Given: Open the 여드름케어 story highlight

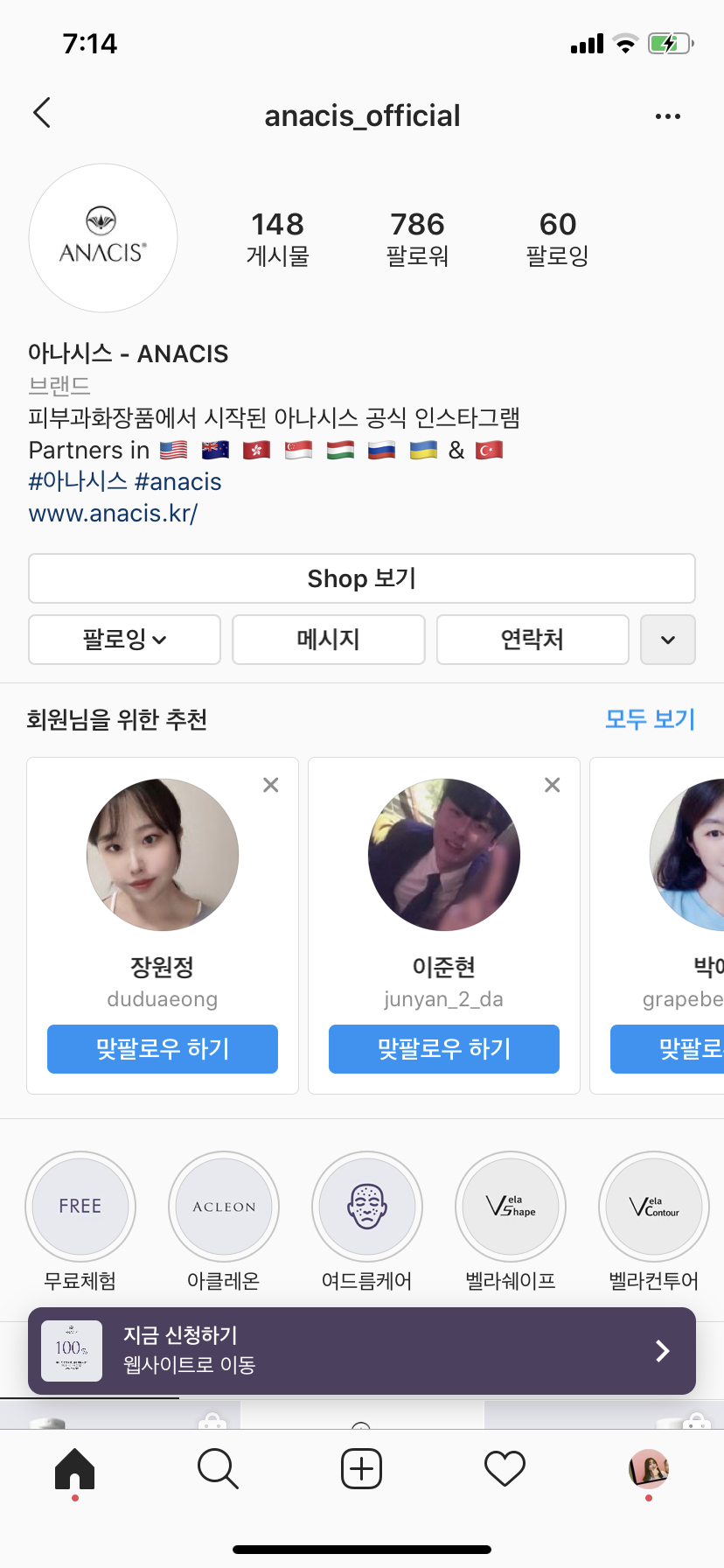Looking at the screenshot, I should [367, 1207].
